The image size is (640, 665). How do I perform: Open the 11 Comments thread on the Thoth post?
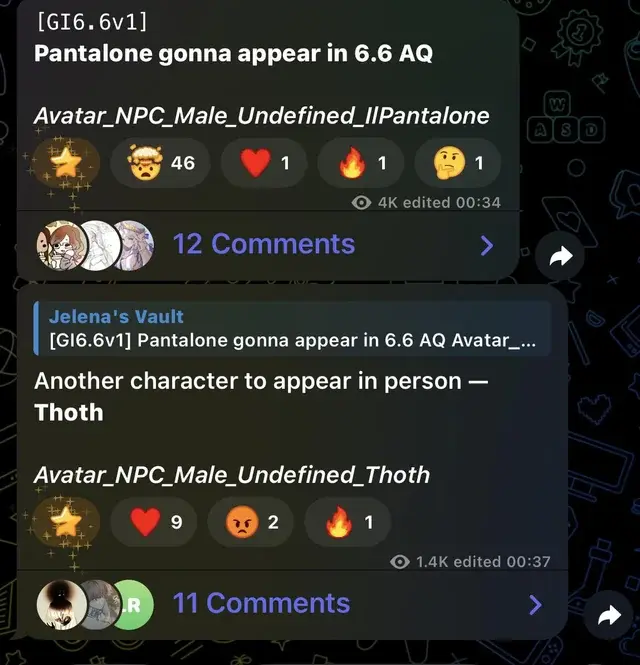[261, 603]
